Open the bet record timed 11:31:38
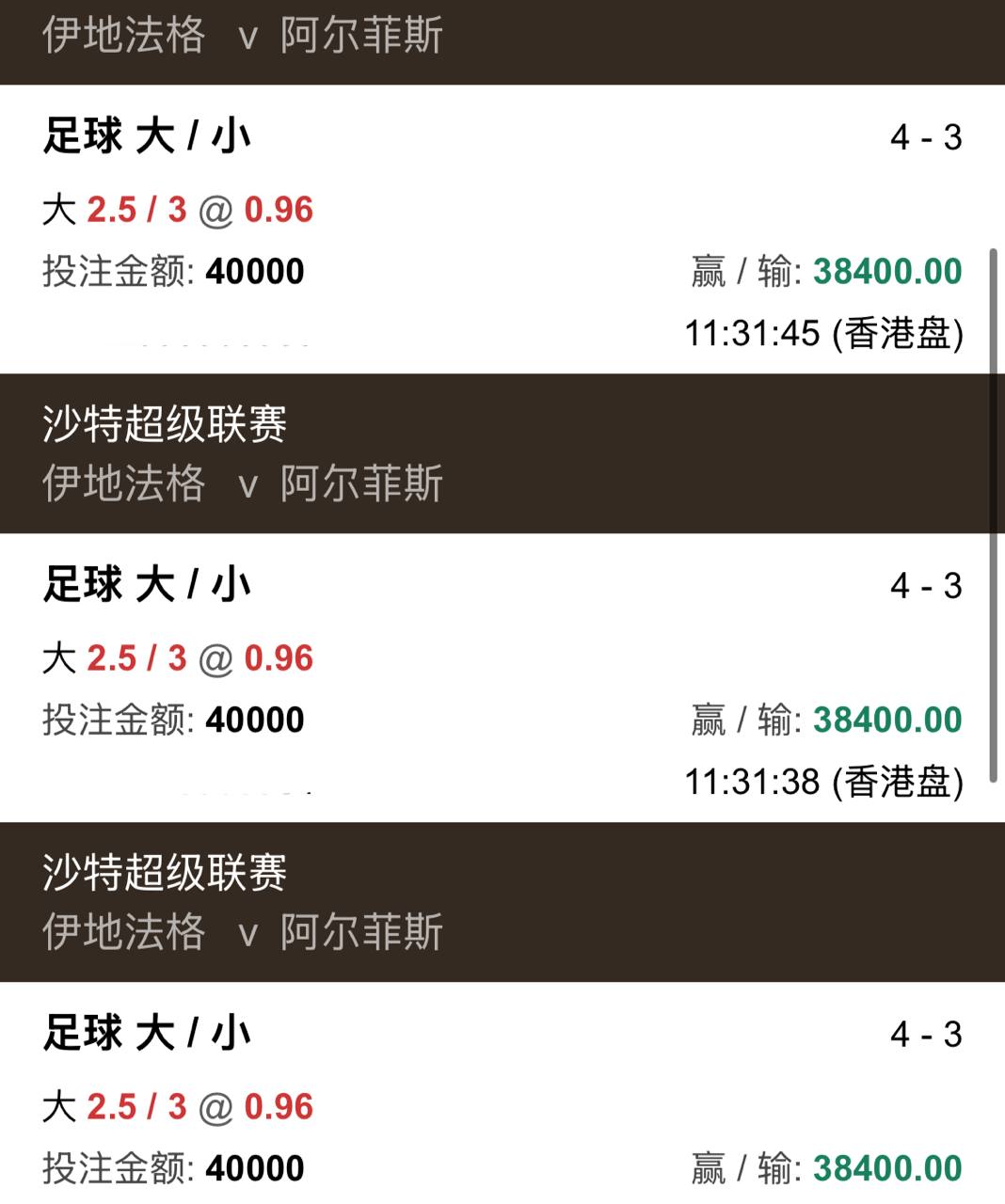 [x=502, y=679]
